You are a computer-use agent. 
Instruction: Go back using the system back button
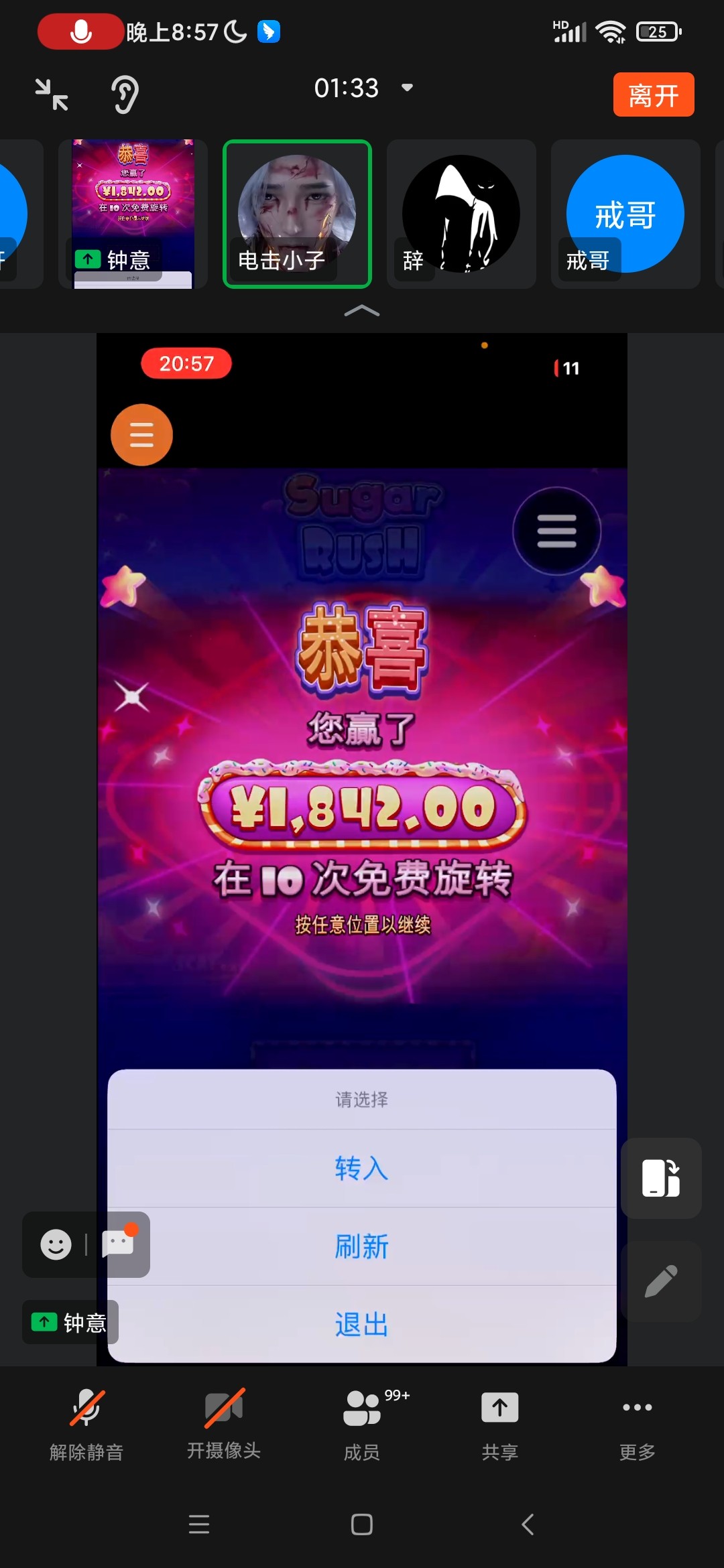[x=528, y=1524]
